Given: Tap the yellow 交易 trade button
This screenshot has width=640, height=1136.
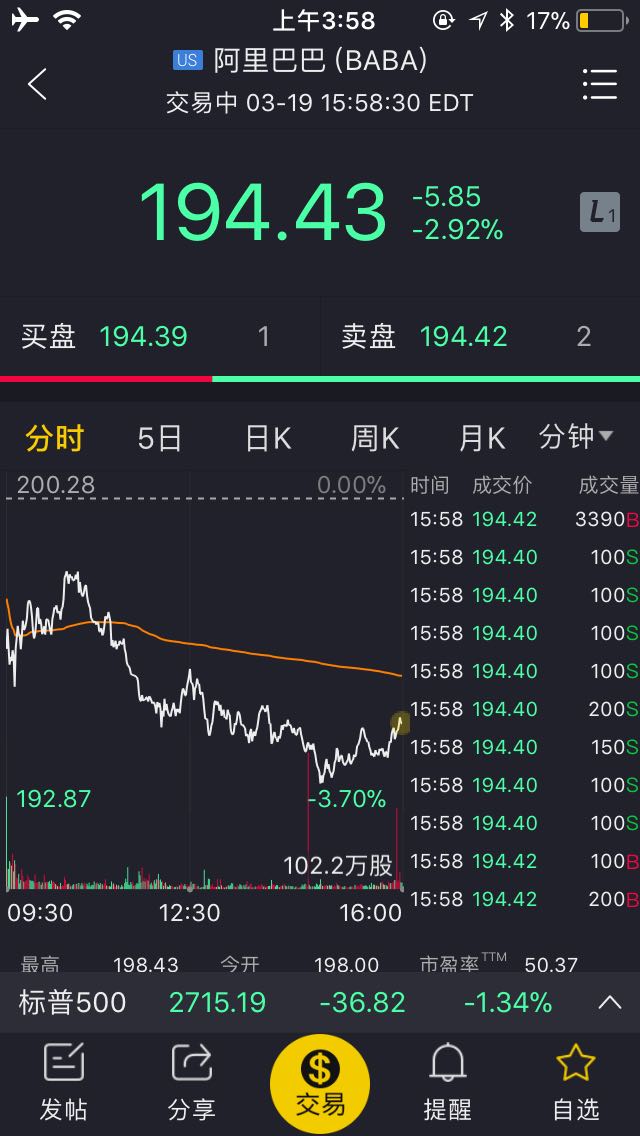Looking at the screenshot, I should coord(320,1084).
